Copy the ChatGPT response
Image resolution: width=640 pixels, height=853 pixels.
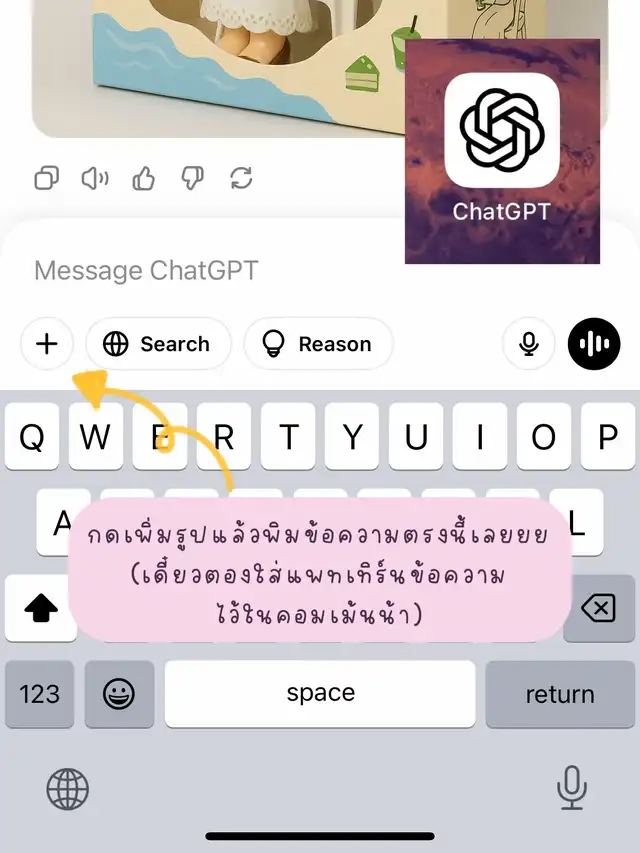point(46,179)
